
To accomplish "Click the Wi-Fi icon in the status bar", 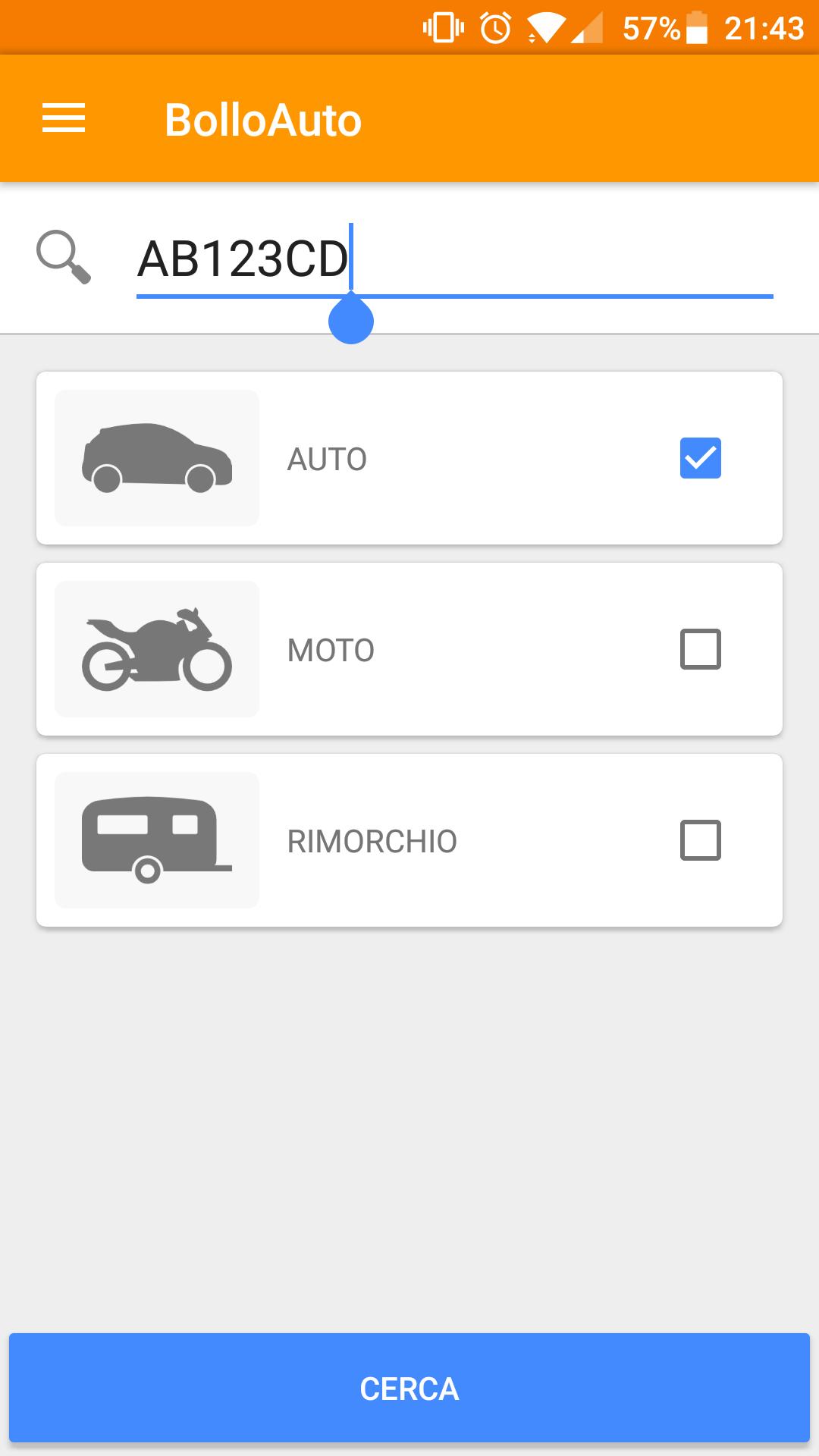I will [x=544, y=27].
